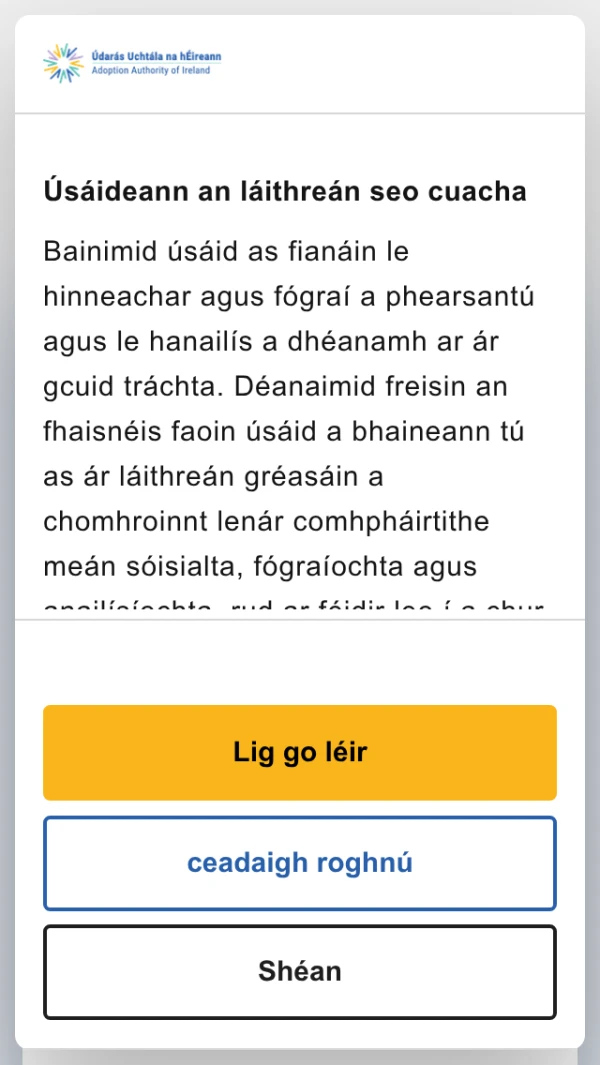Deny cookies with the Shéan button
The width and height of the screenshot is (600, 1065).
pos(300,971)
